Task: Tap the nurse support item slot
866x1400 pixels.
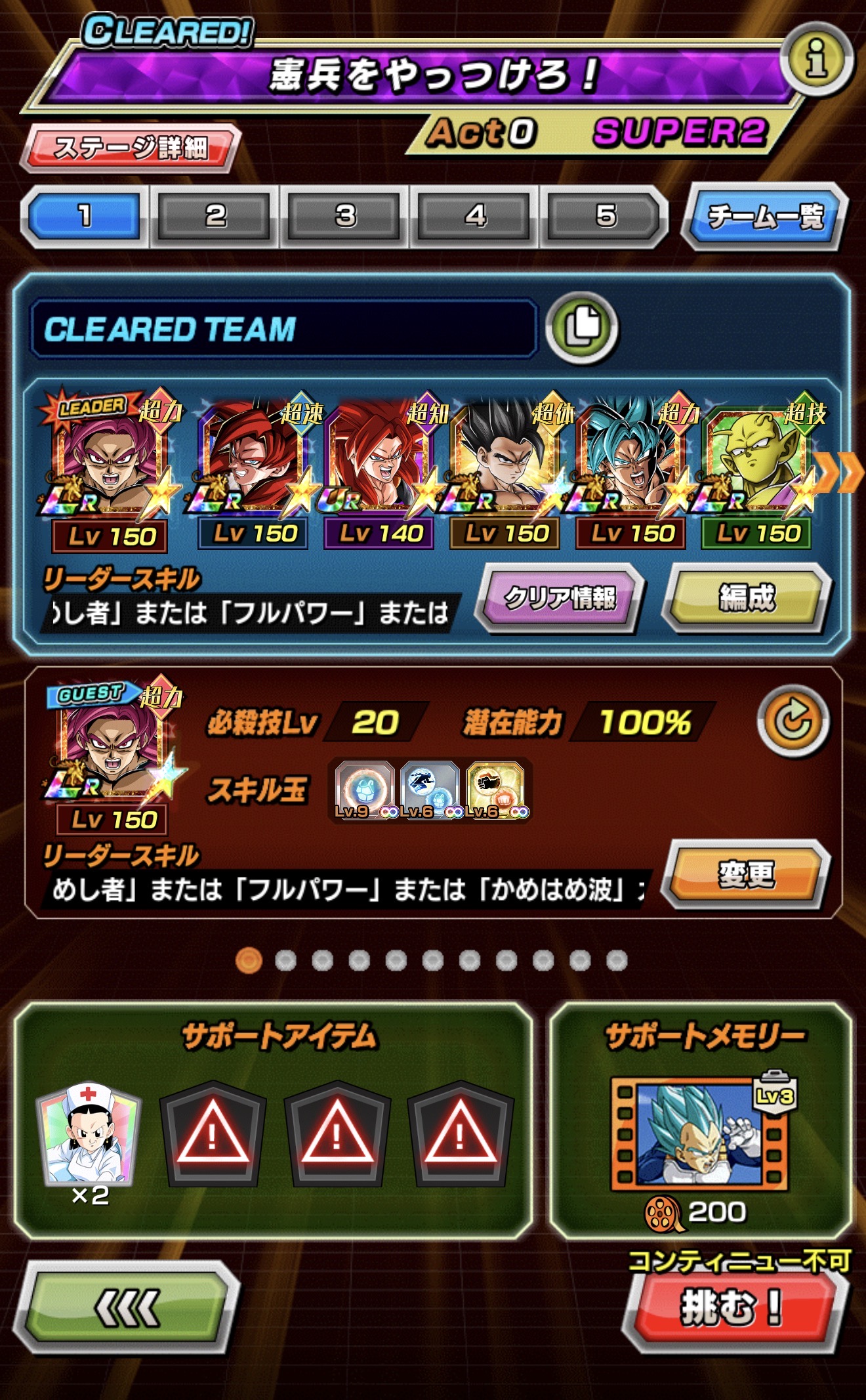Action: tap(89, 1134)
